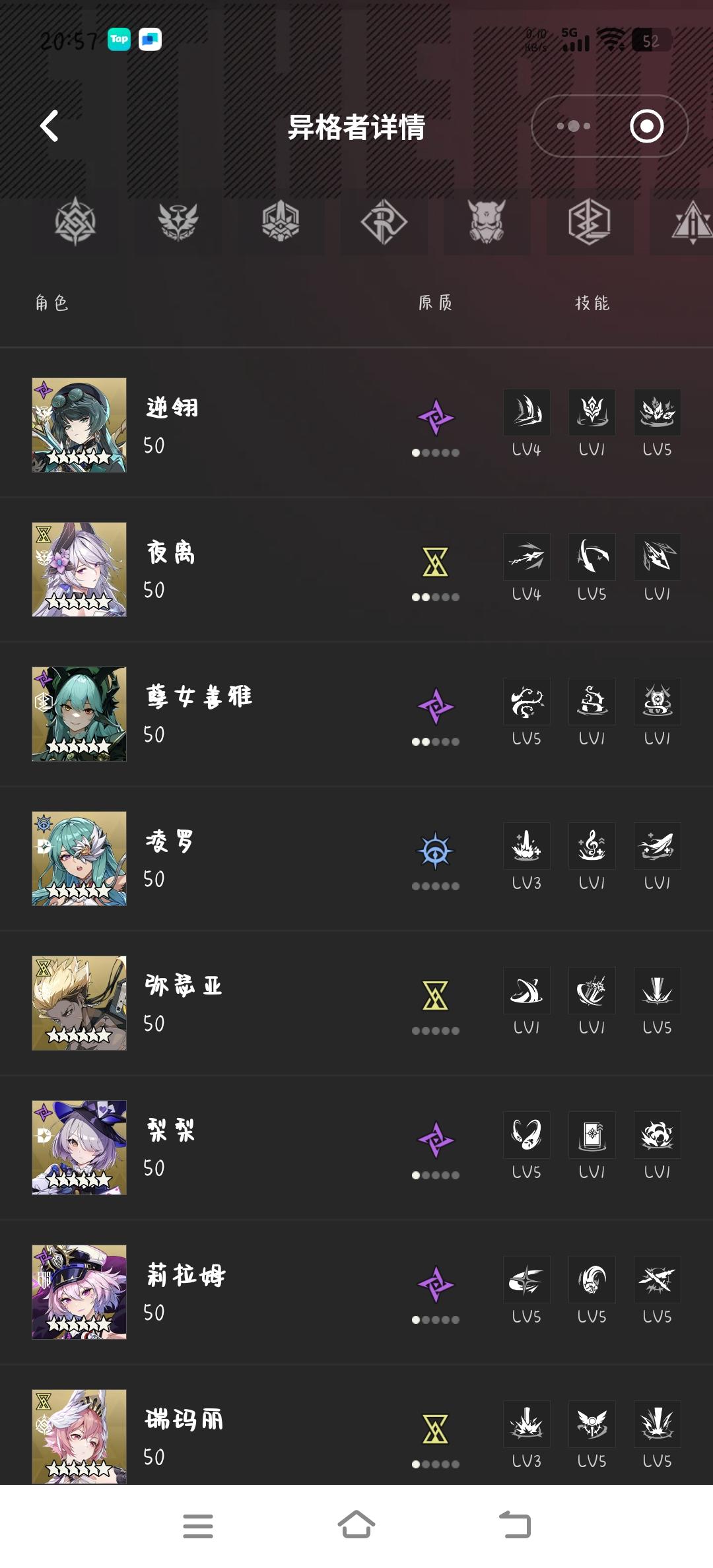
Task: Tap the back arrow at top left
Action: [x=48, y=125]
